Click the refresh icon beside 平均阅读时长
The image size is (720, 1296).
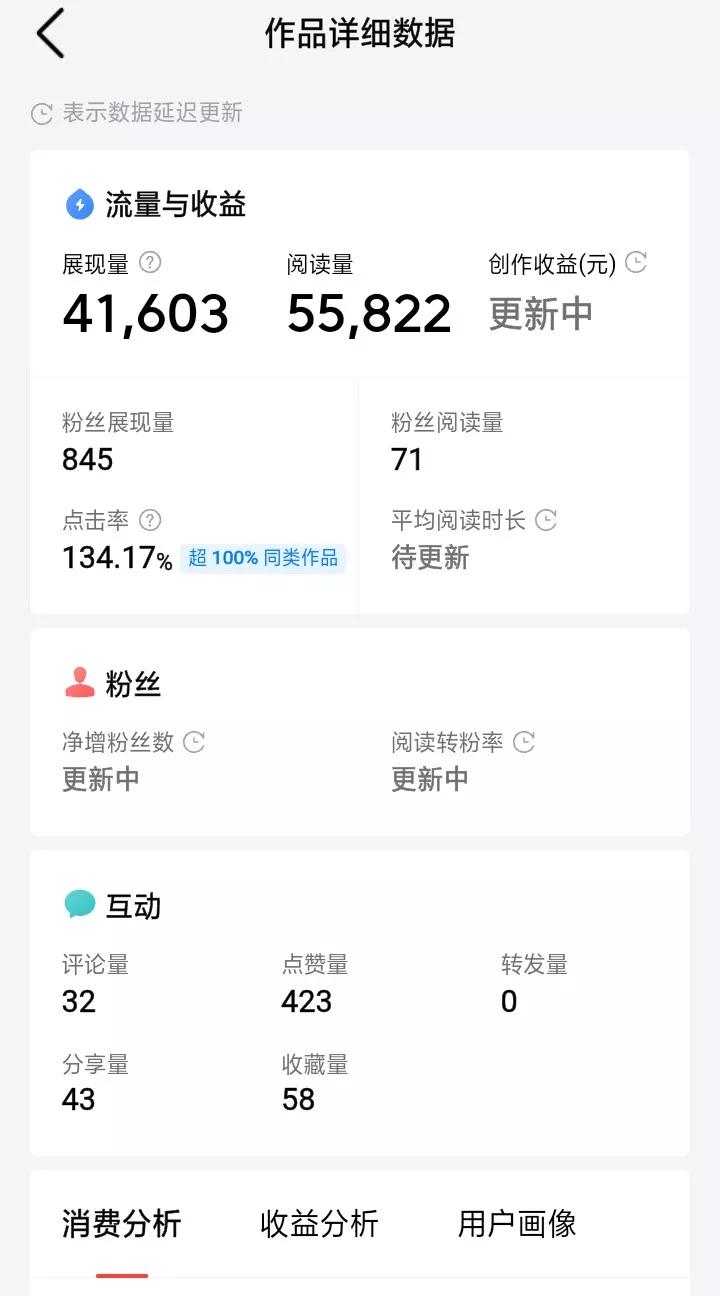[545, 520]
